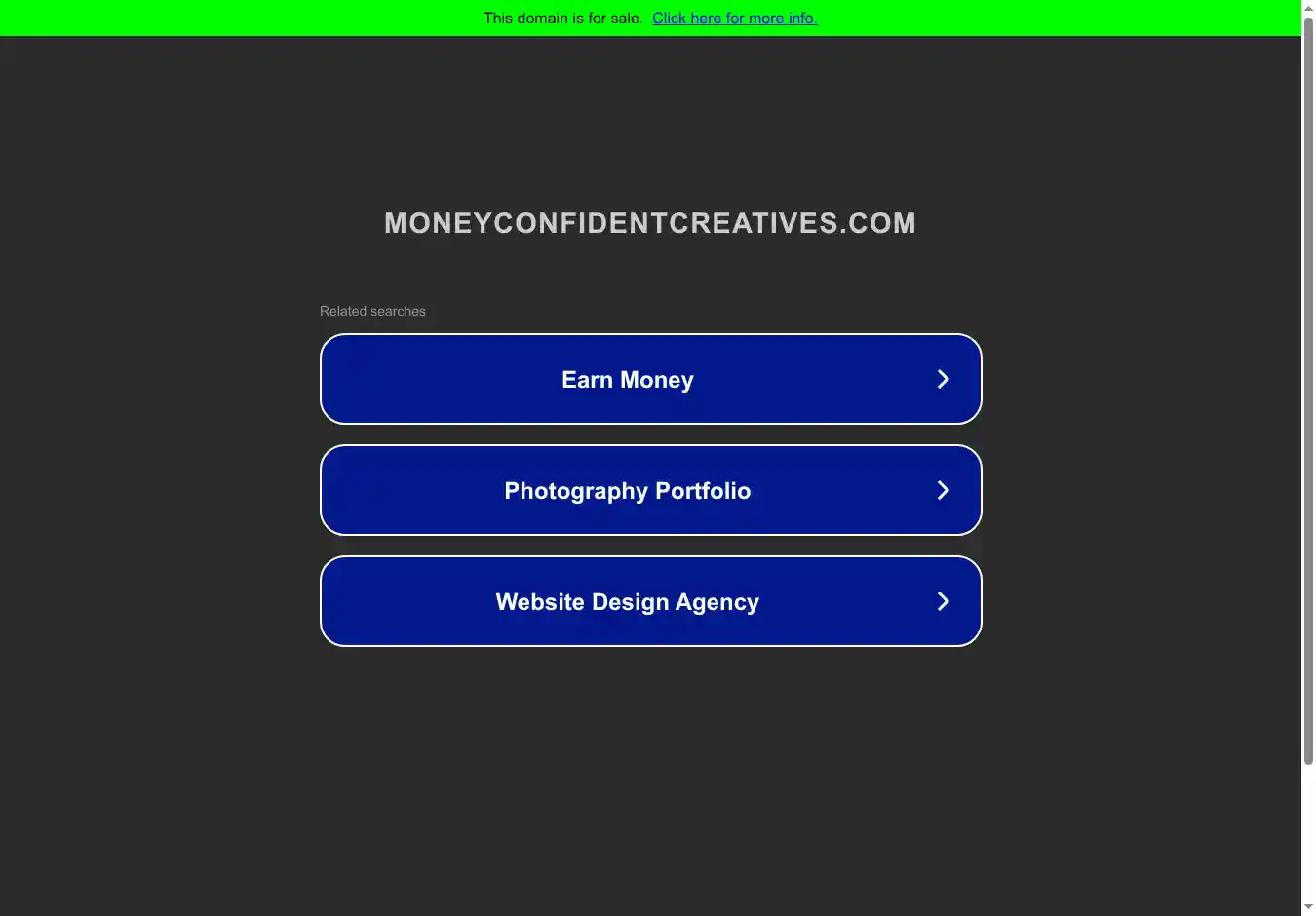Tap the Website Design Agency button

(x=650, y=601)
